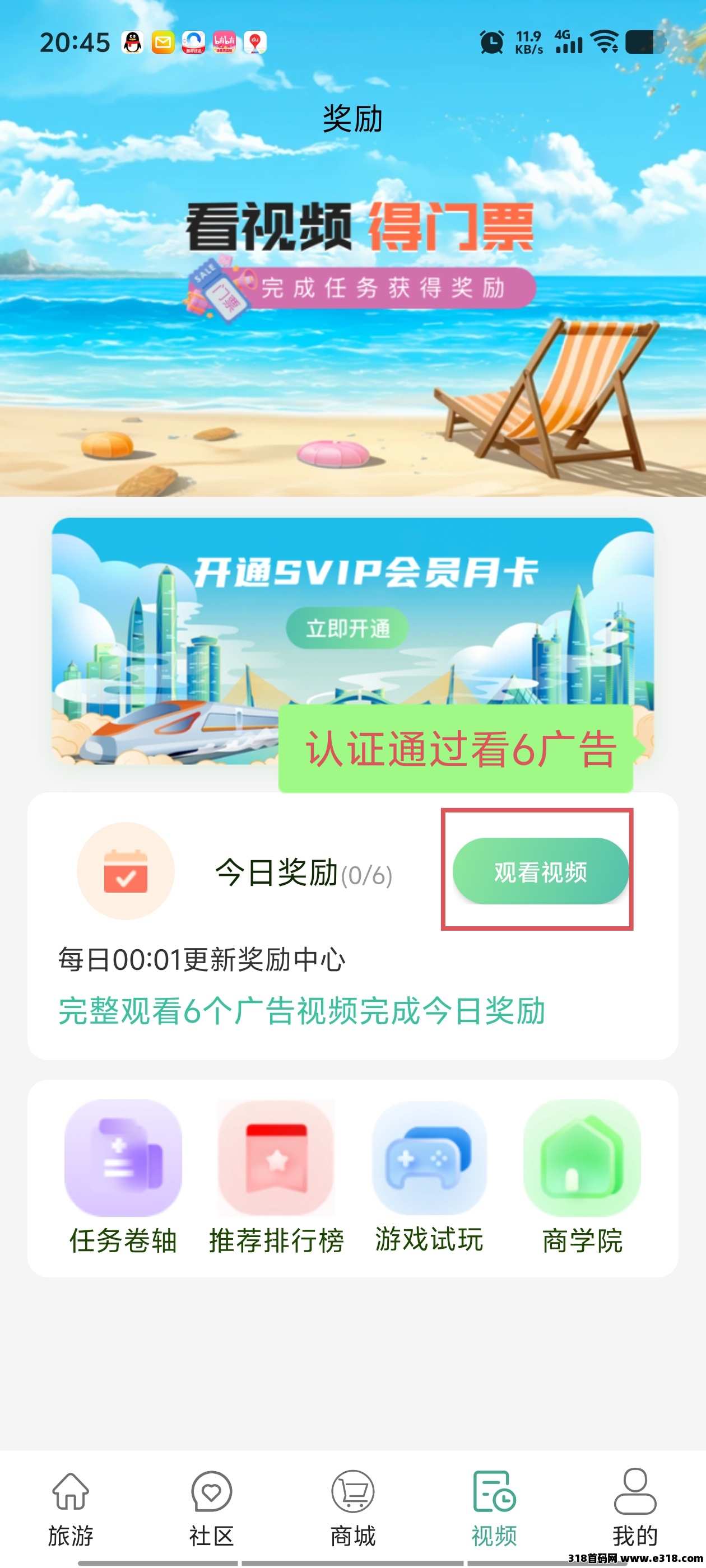This screenshot has height=1568, width=706.
Task: Tap the 观看视频 button
Action: pyautogui.click(x=540, y=872)
